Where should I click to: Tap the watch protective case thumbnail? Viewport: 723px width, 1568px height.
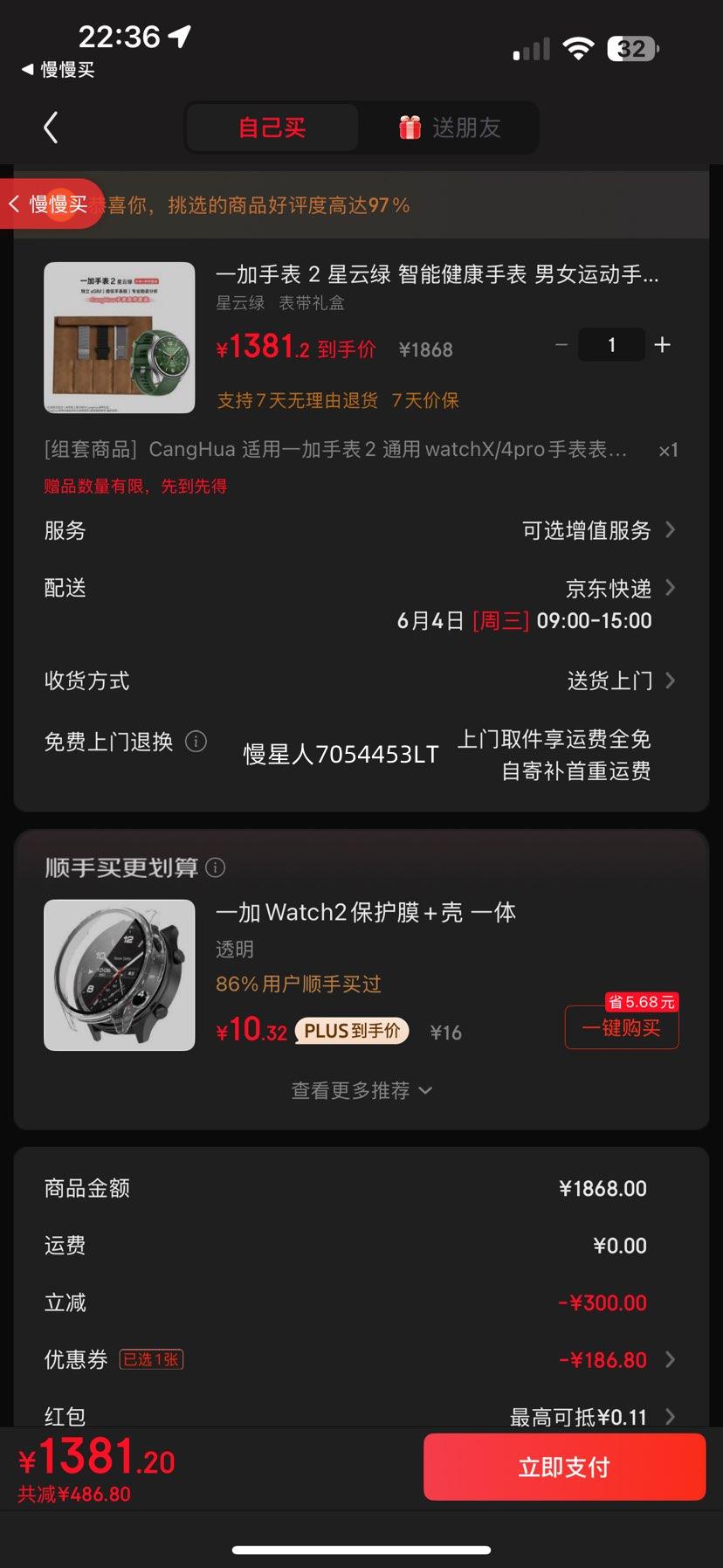(119, 974)
